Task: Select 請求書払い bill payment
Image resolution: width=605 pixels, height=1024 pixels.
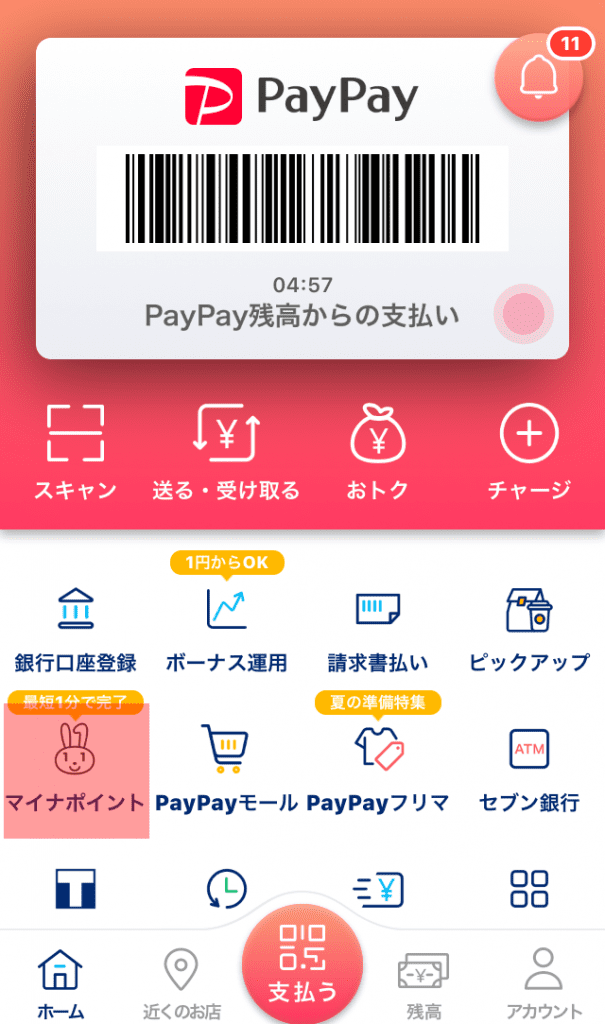Action: click(378, 628)
